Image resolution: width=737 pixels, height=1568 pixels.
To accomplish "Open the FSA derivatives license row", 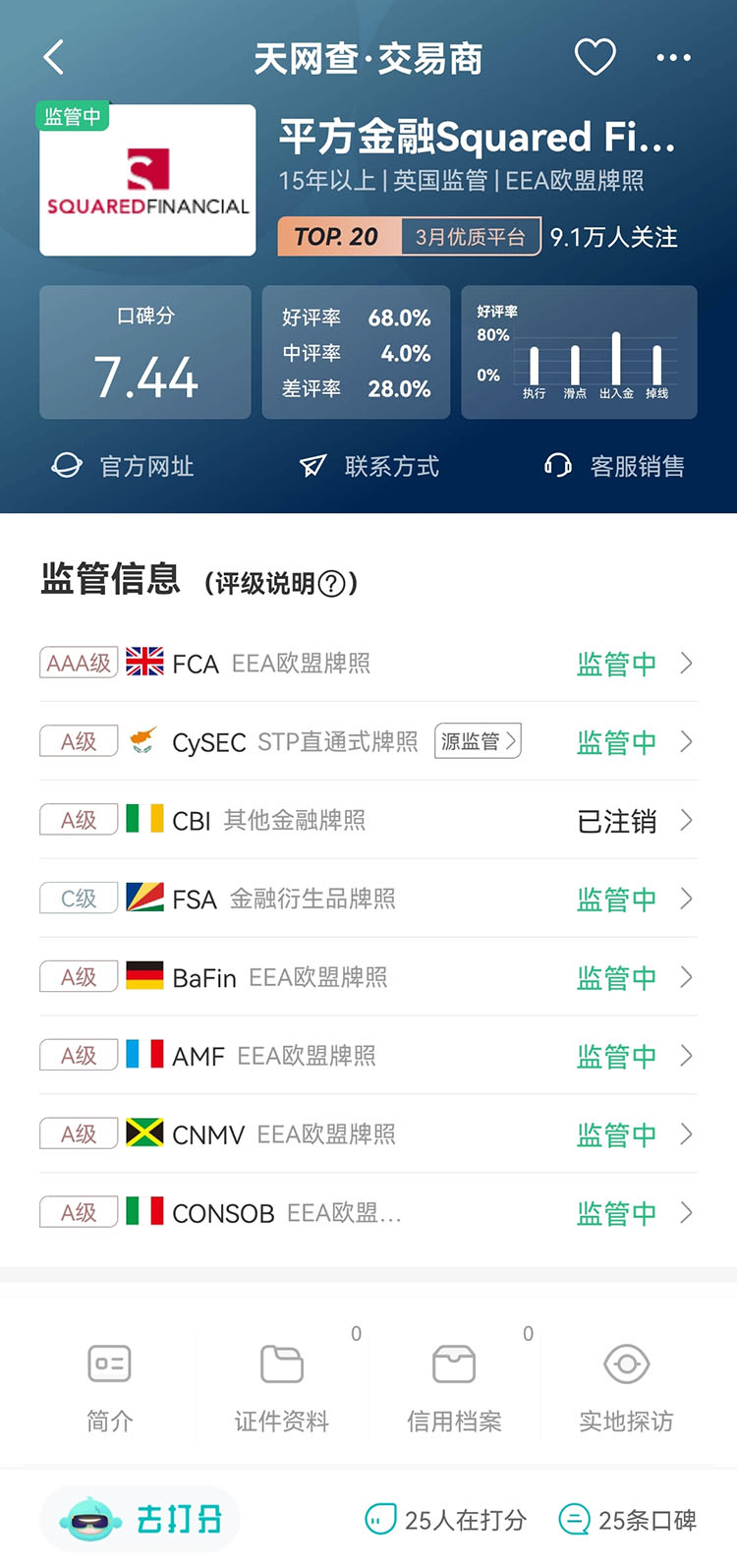I will pyautogui.click(x=368, y=900).
